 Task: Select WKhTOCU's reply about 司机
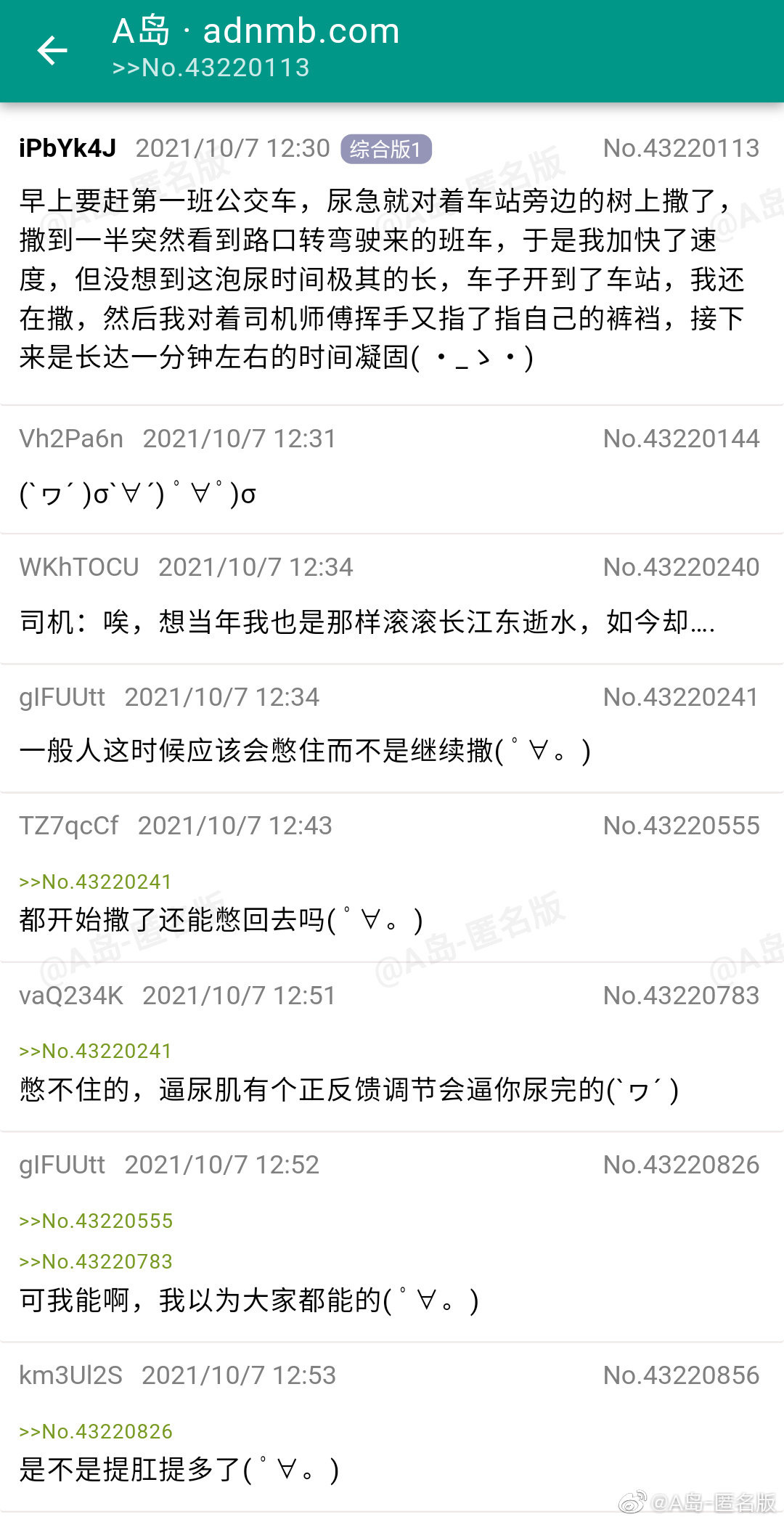coord(367,622)
